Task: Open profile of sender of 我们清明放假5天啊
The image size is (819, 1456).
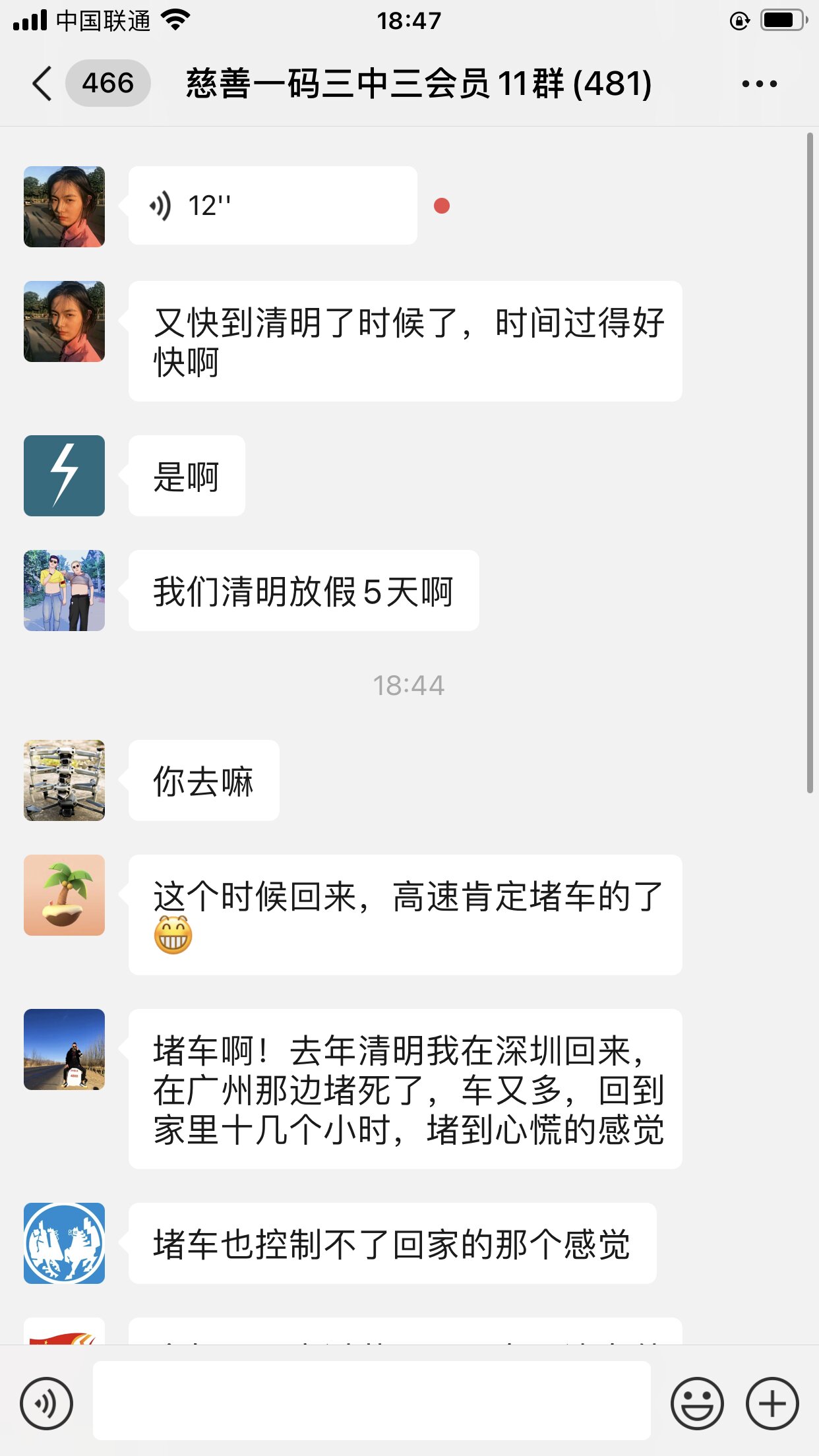Action: (64, 590)
